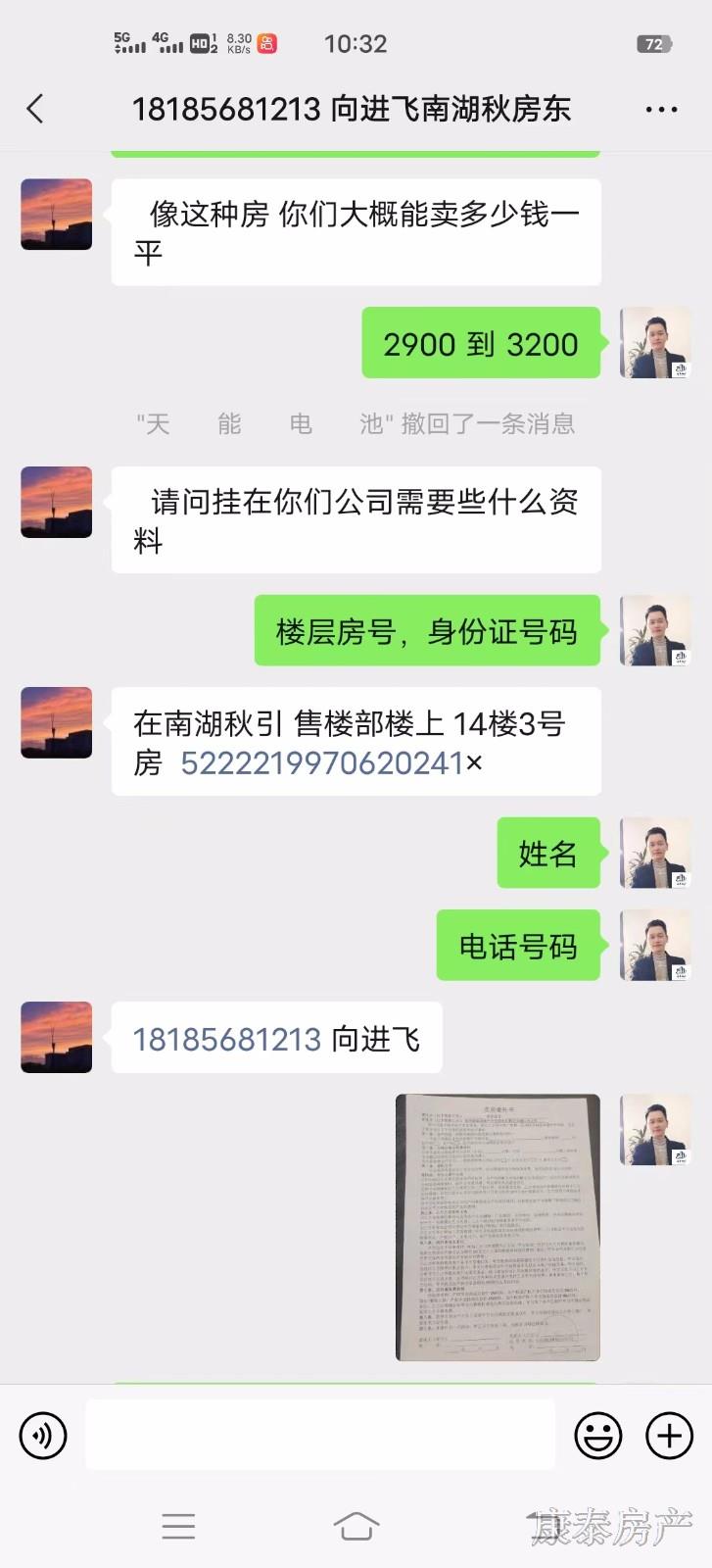Go back from this chat
Viewport: 712px width, 1568px height.
click(x=35, y=109)
